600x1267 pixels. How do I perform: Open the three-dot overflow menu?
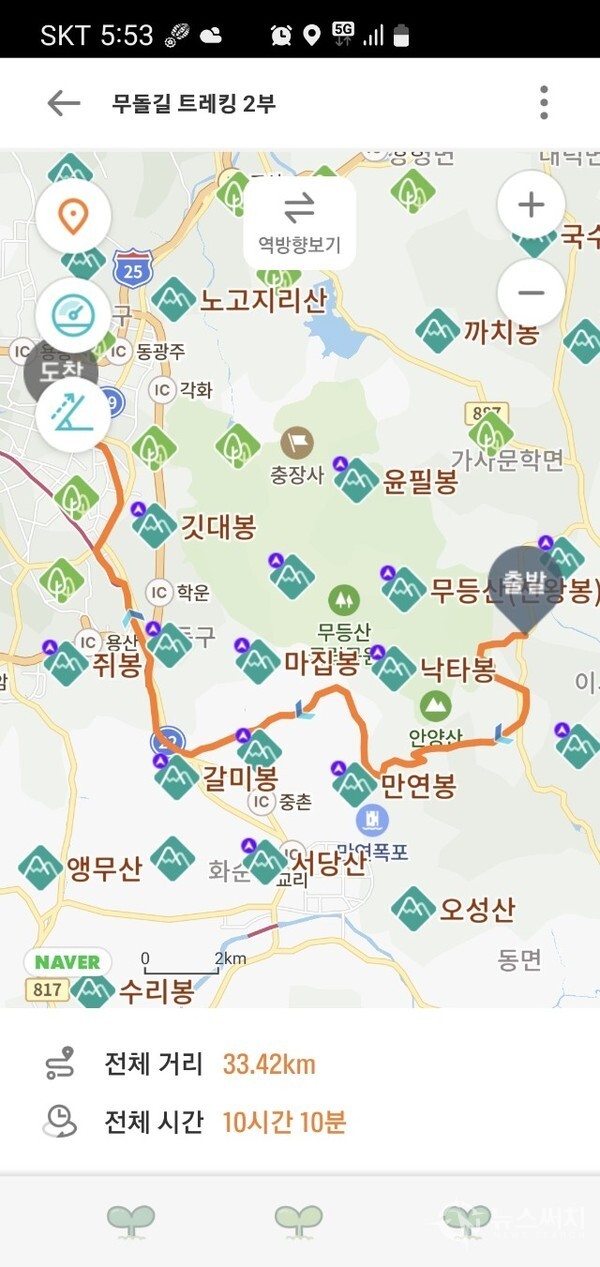click(543, 103)
